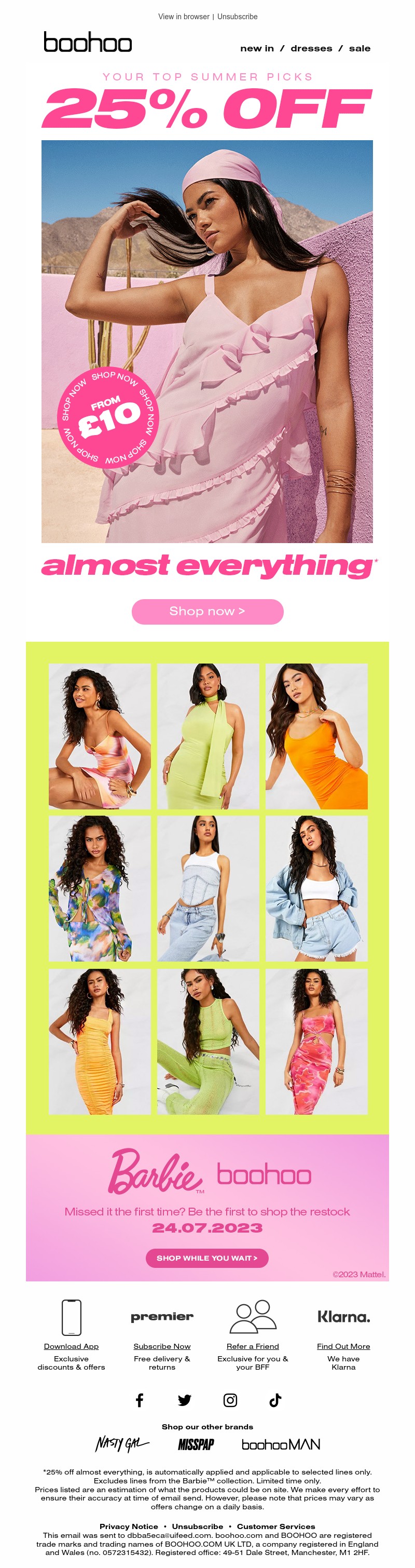Tap the Download App link
The width and height of the screenshot is (415, 1568).
point(71,1346)
